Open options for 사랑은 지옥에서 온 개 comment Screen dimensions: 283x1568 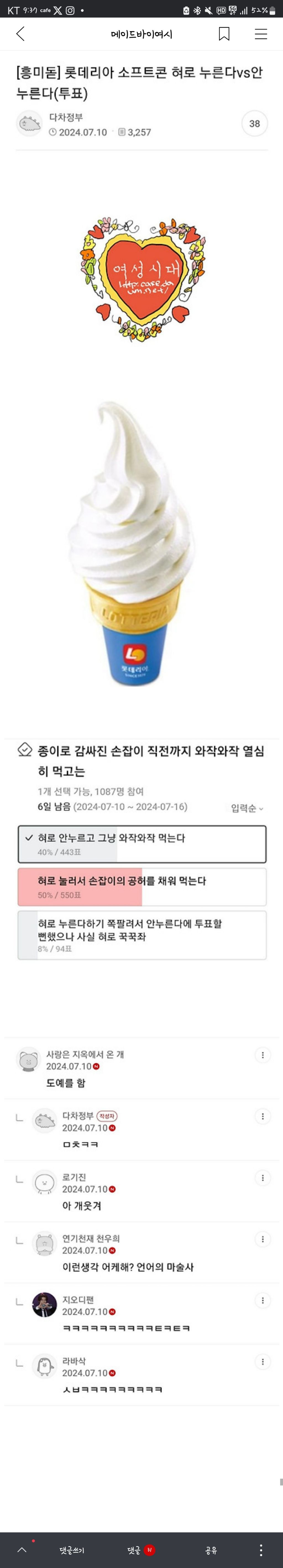click(262, 1055)
